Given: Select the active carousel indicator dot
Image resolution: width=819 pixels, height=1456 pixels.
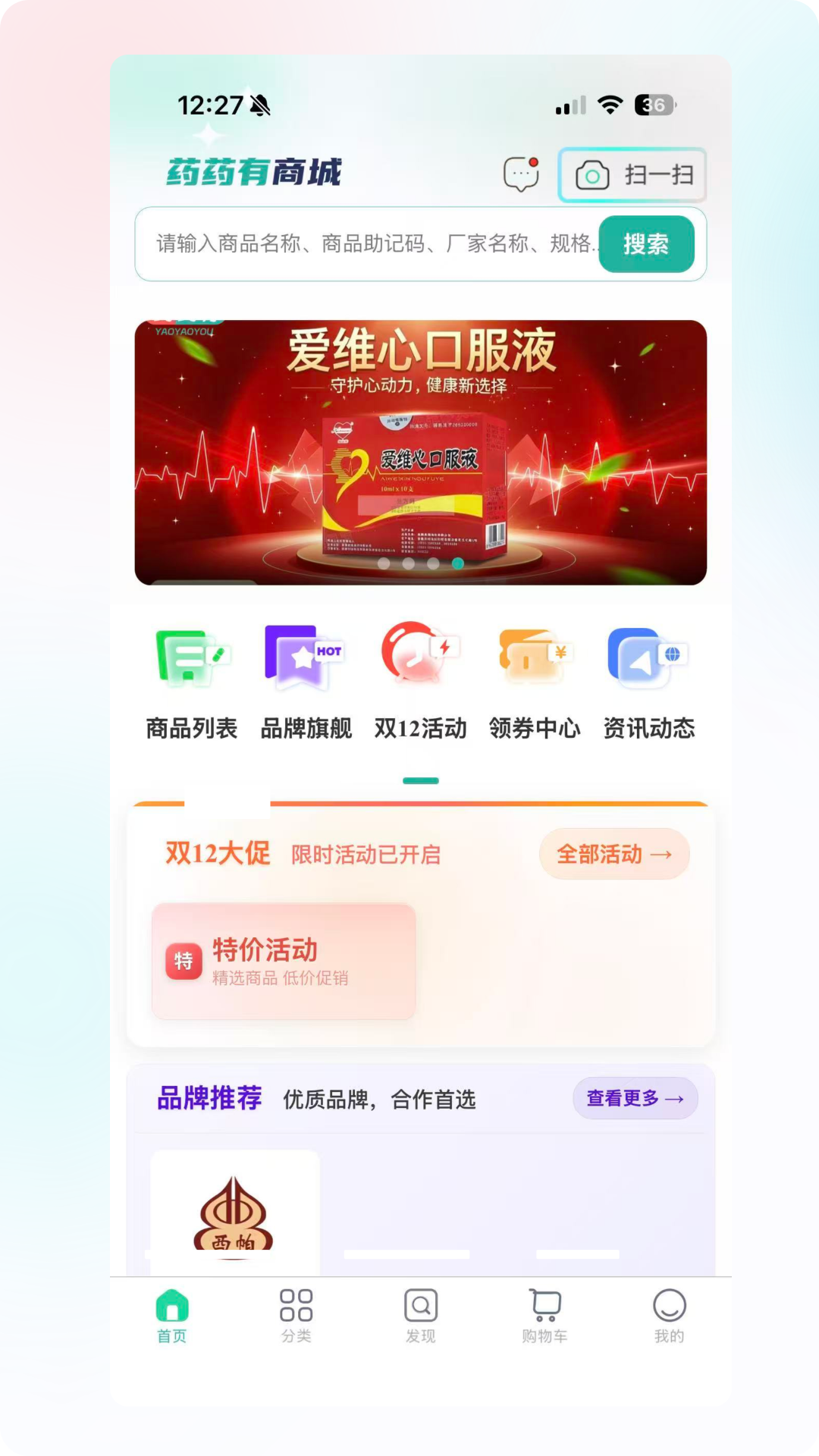Looking at the screenshot, I should [457, 564].
